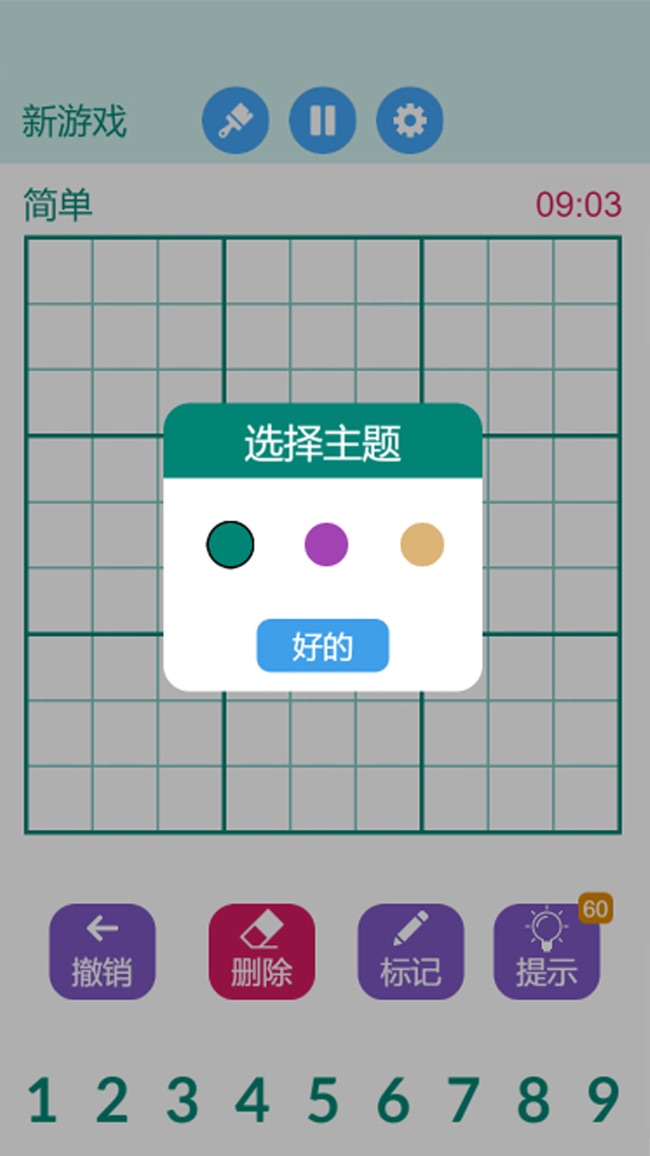Start a new game via 新游戏
Screen dimensions: 650x1156
click(x=75, y=122)
